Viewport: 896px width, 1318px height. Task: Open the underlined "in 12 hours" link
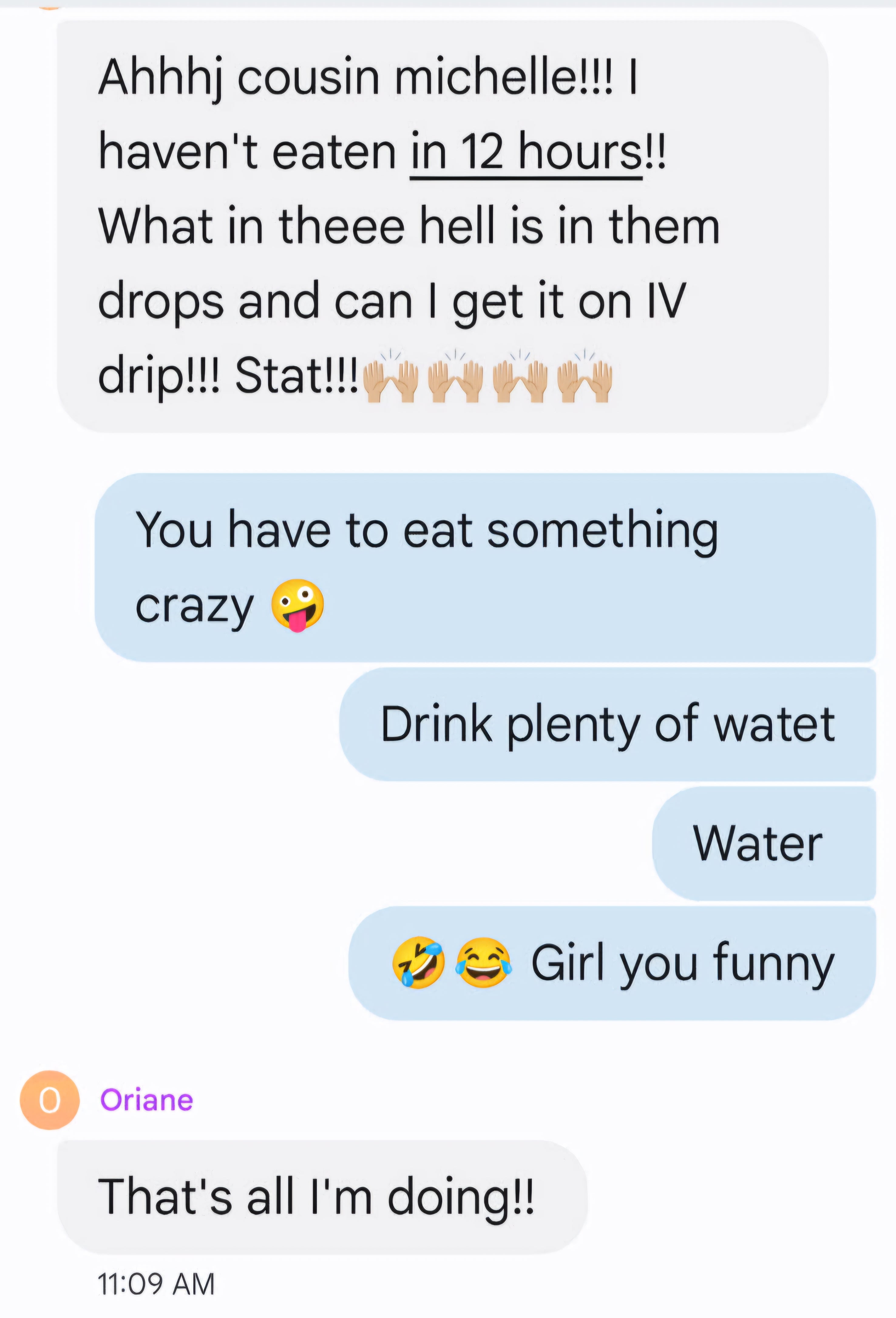[x=525, y=152]
